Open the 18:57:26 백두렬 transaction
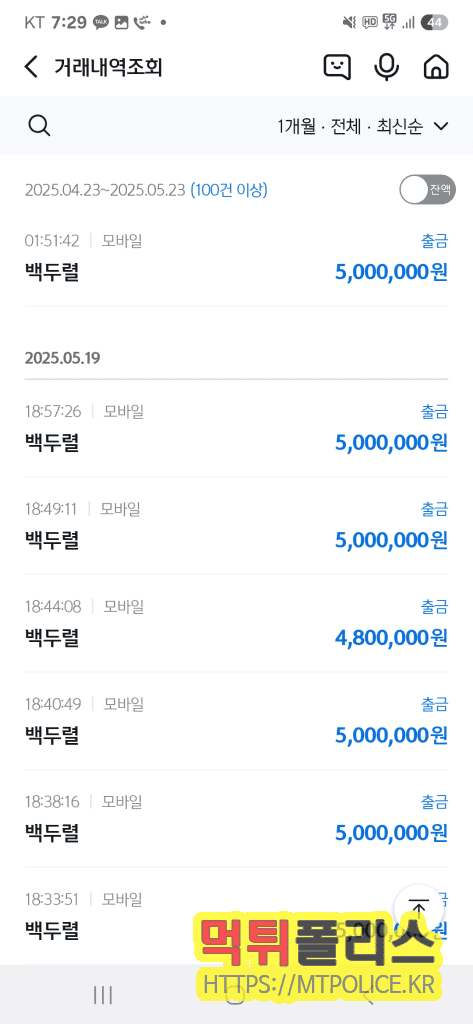The height and width of the screenshot is (1024, 473). pyautogui.click(x=236, y=428)
